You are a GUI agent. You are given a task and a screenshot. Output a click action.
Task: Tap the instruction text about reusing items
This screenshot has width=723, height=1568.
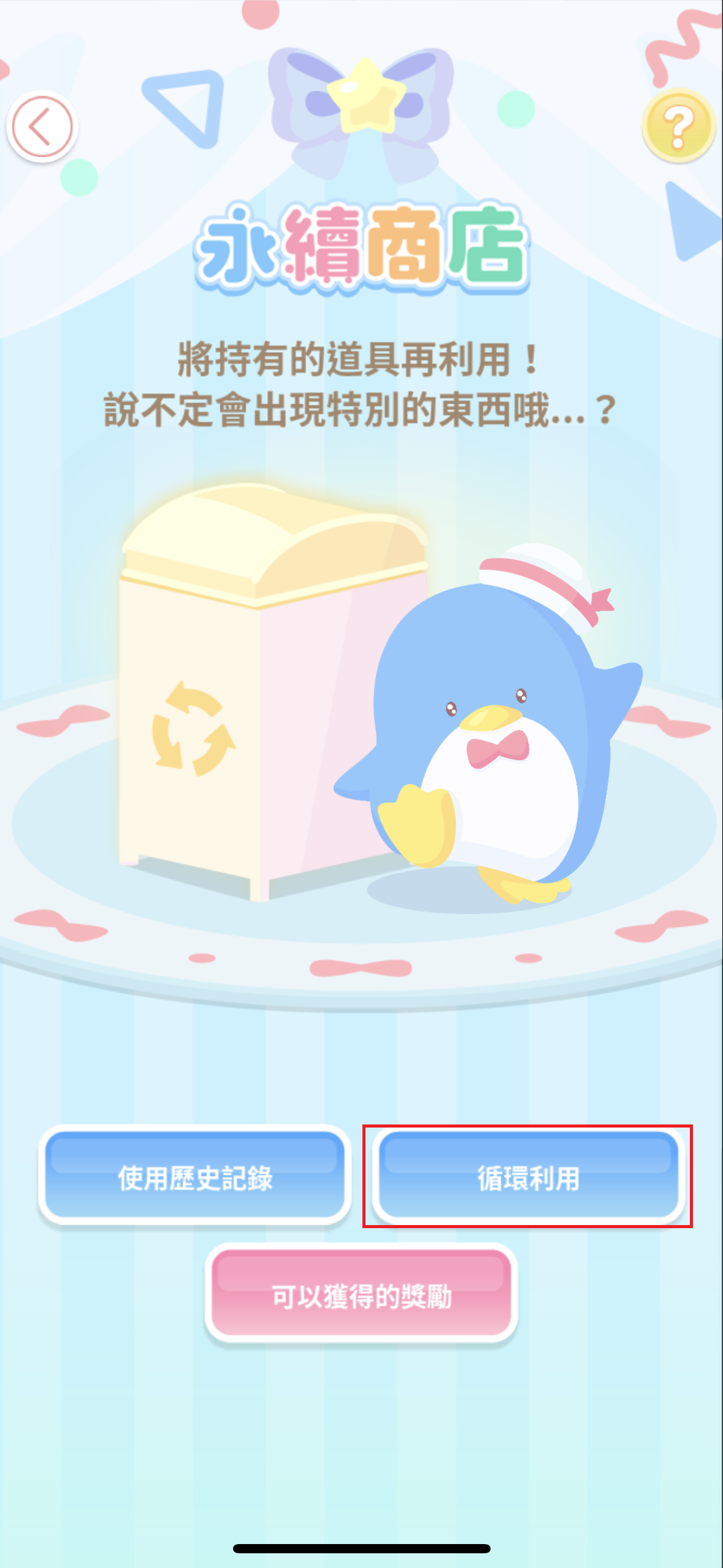click(x=362, y=380)
